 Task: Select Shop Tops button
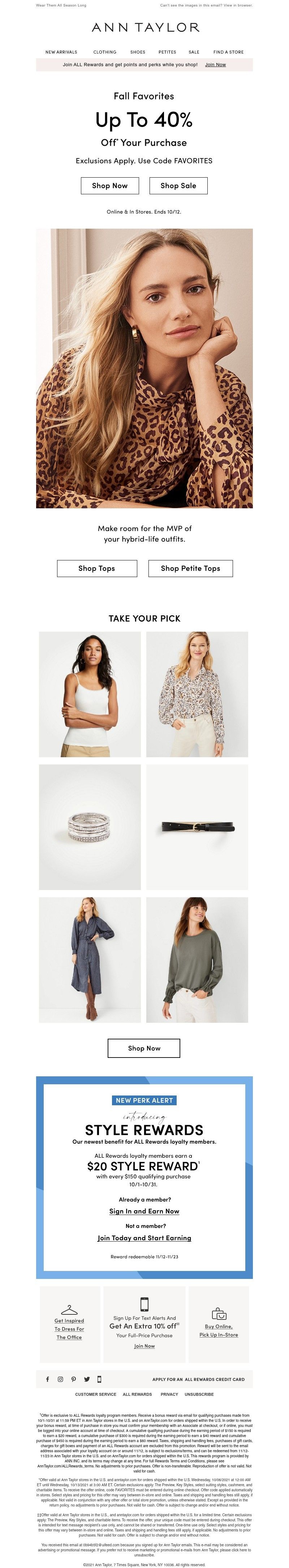point(96,568)
